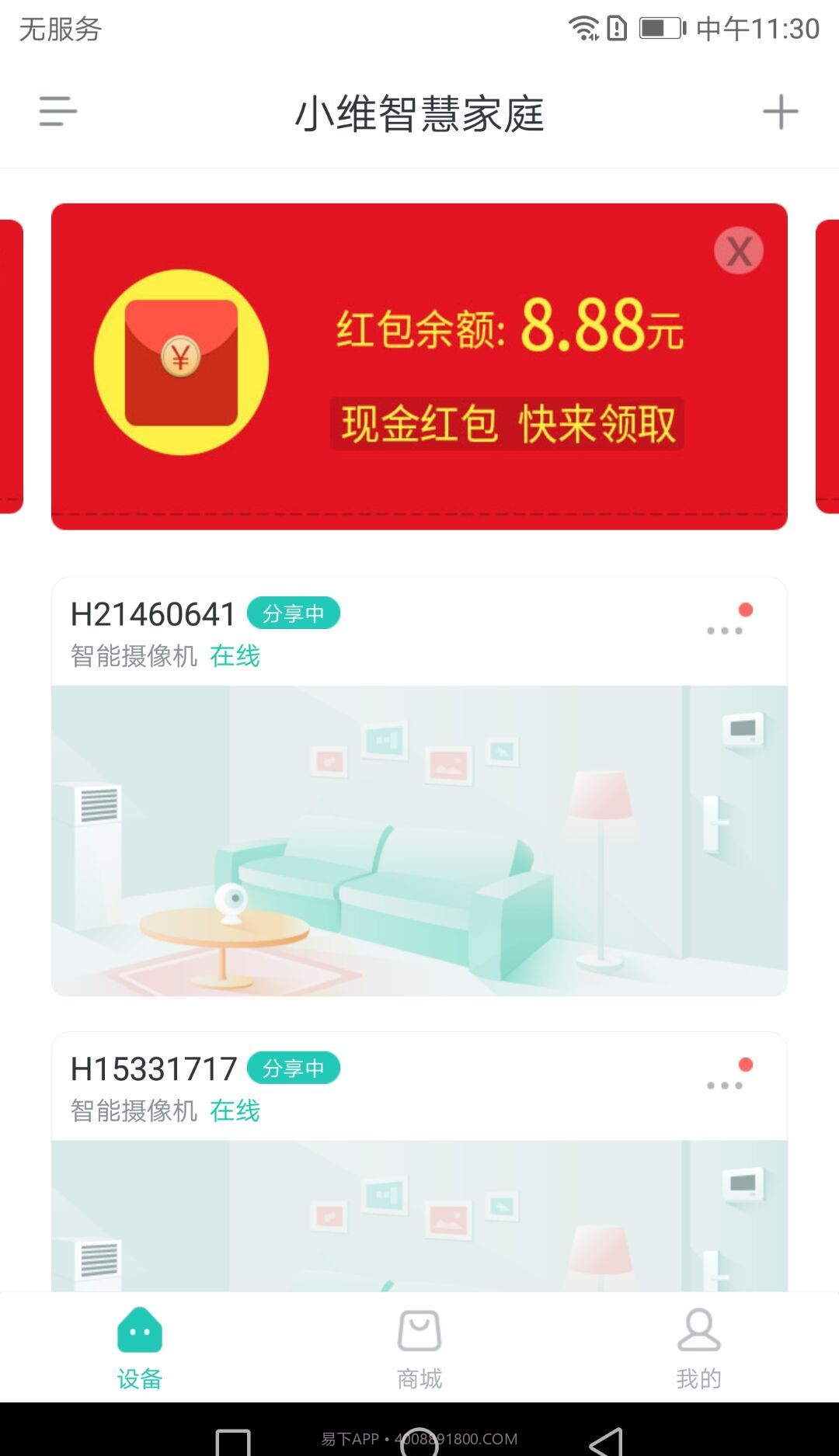Click the Wi-Fi status icon in status bar

tap(583, 28)
